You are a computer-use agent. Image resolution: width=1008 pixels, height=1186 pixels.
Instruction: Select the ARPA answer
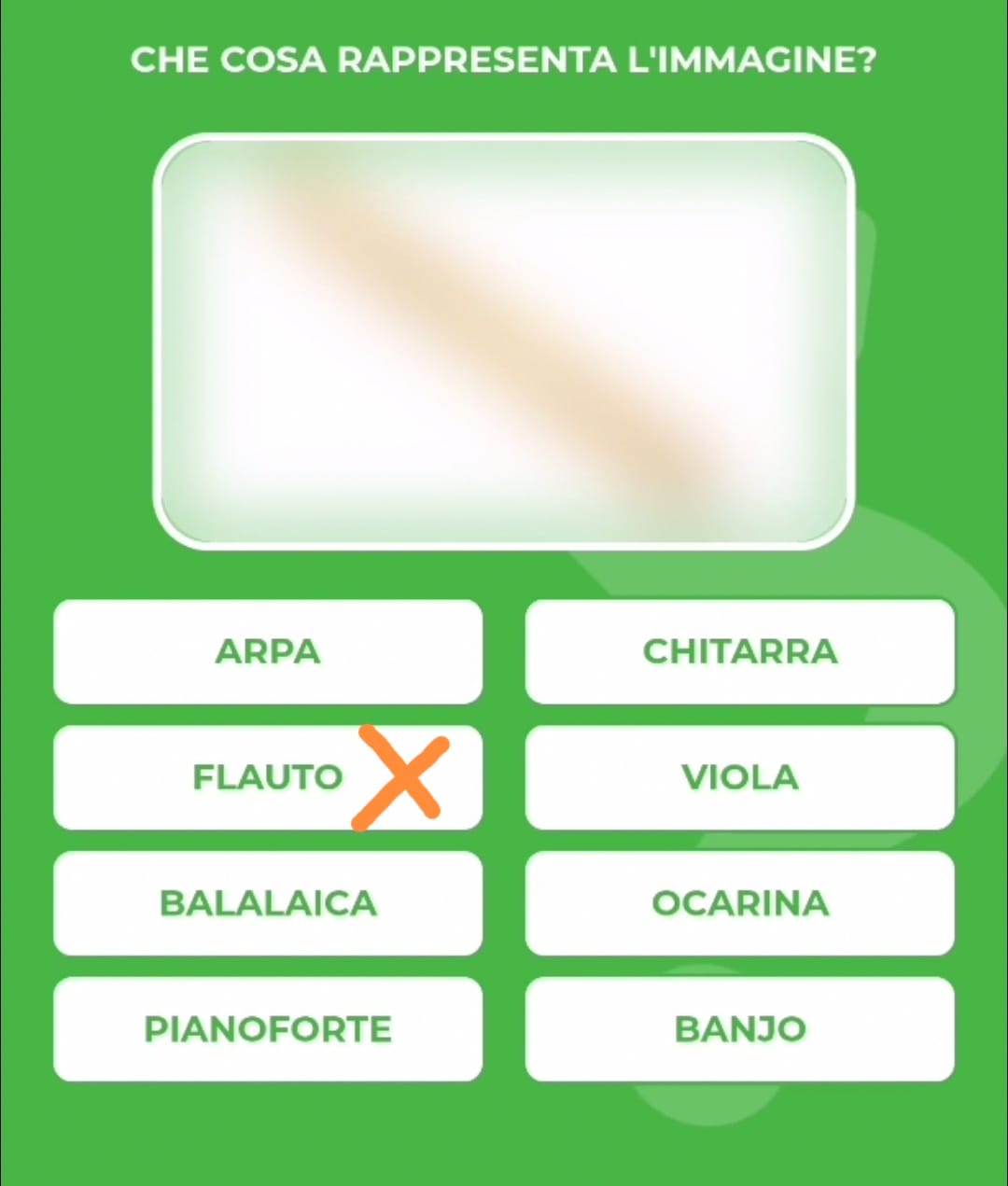(268, 651)
